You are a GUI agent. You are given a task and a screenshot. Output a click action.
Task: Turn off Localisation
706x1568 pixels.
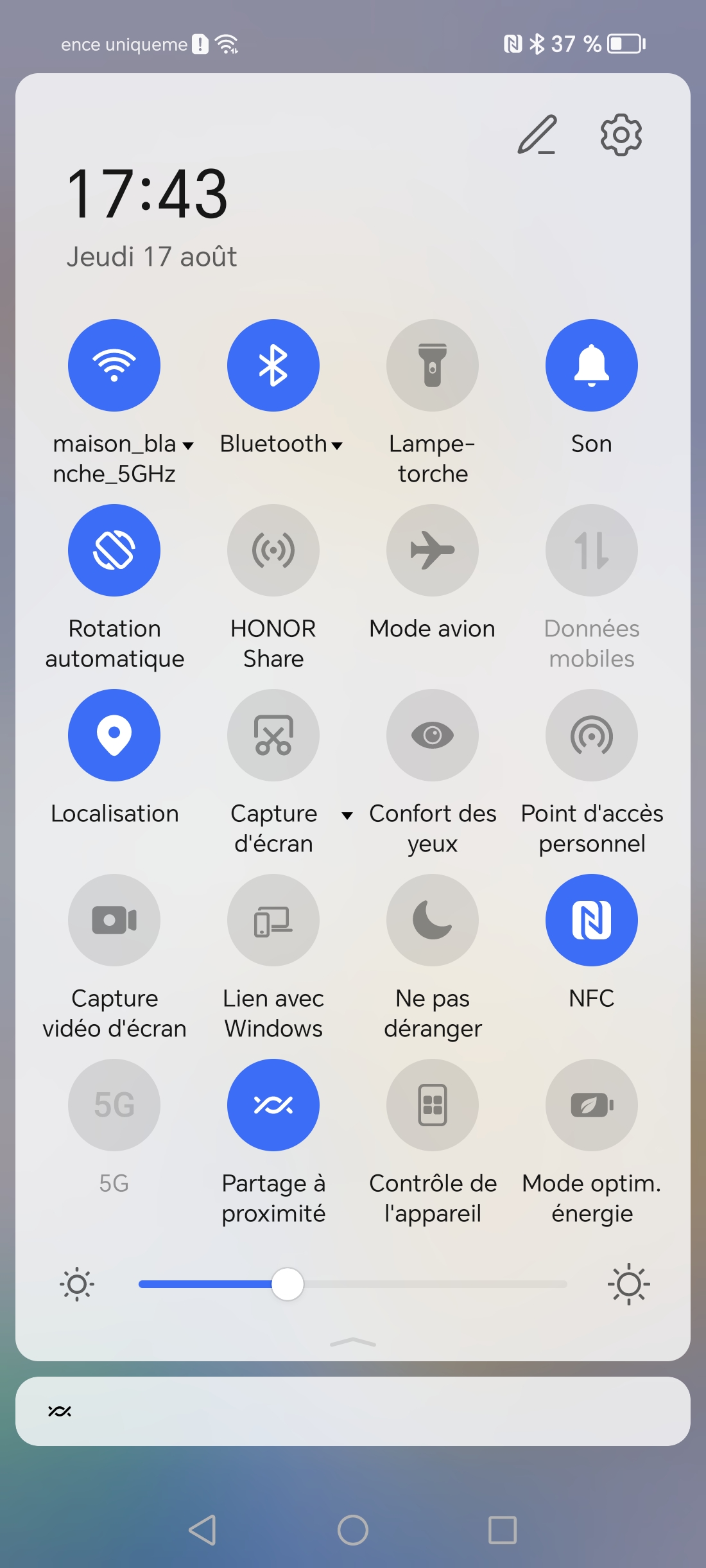(x=114, y=735)
